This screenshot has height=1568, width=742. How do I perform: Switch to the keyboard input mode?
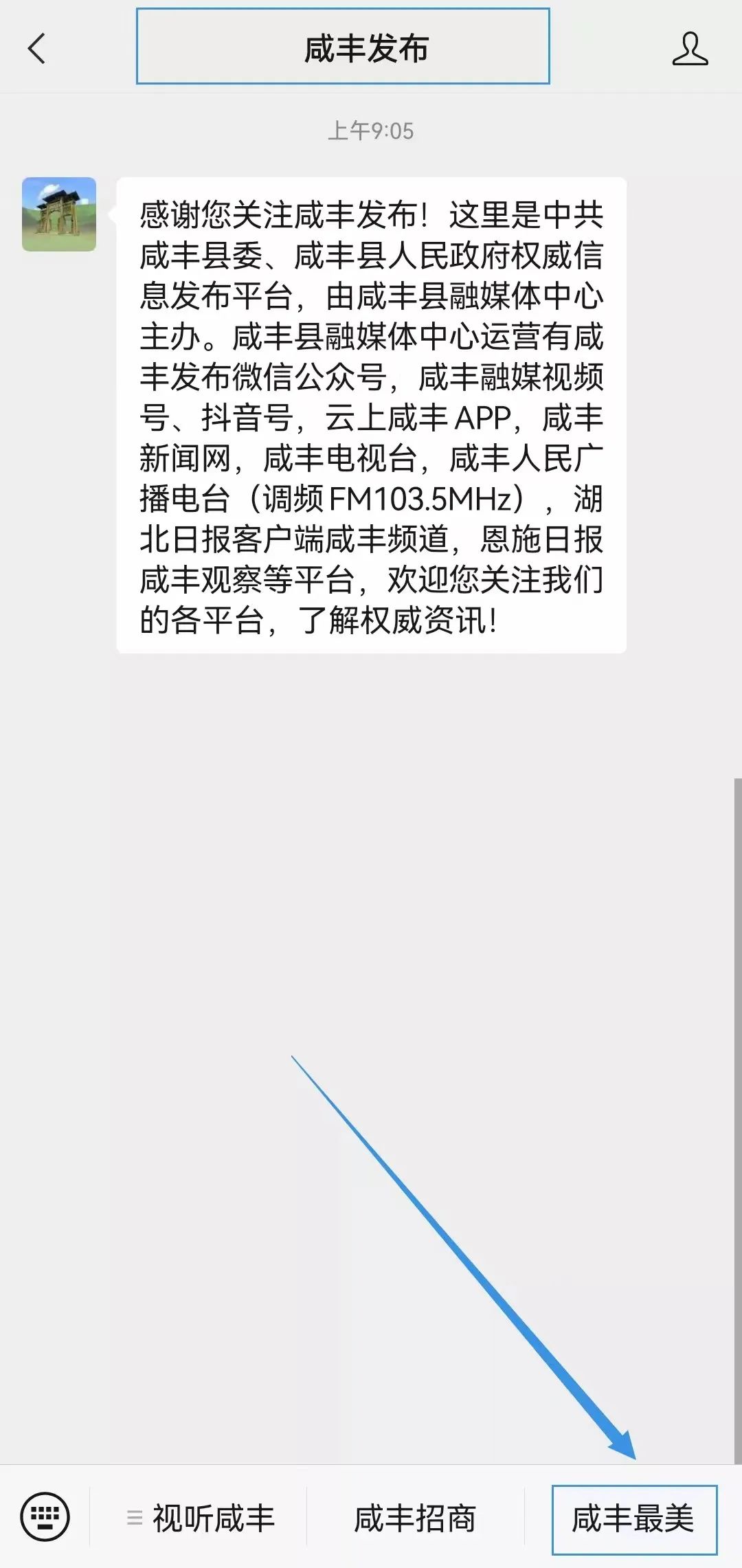pos(45,1516)
